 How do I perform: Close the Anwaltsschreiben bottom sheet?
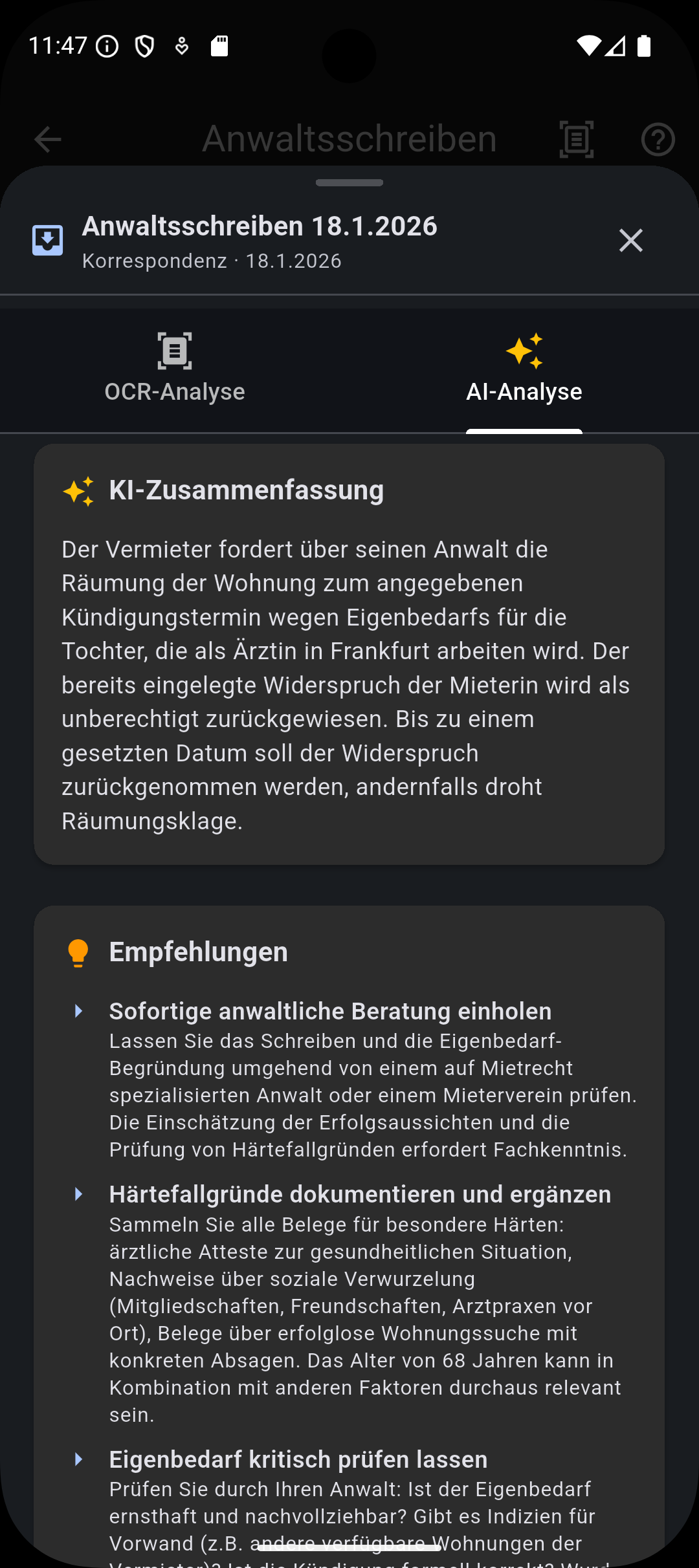pyautogui.click(x=631, y=240)
